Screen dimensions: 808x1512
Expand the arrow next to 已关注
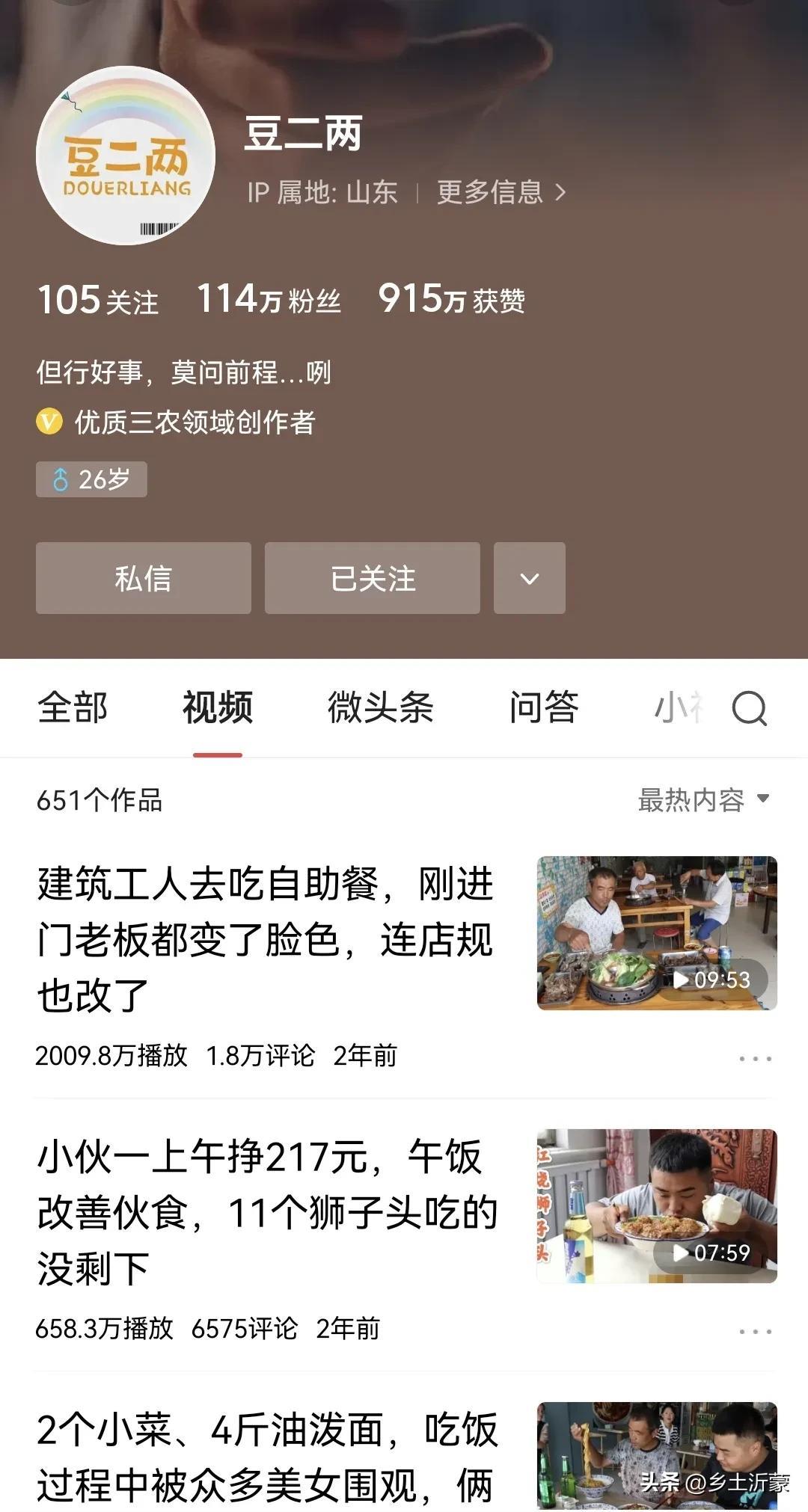(529, 578)
